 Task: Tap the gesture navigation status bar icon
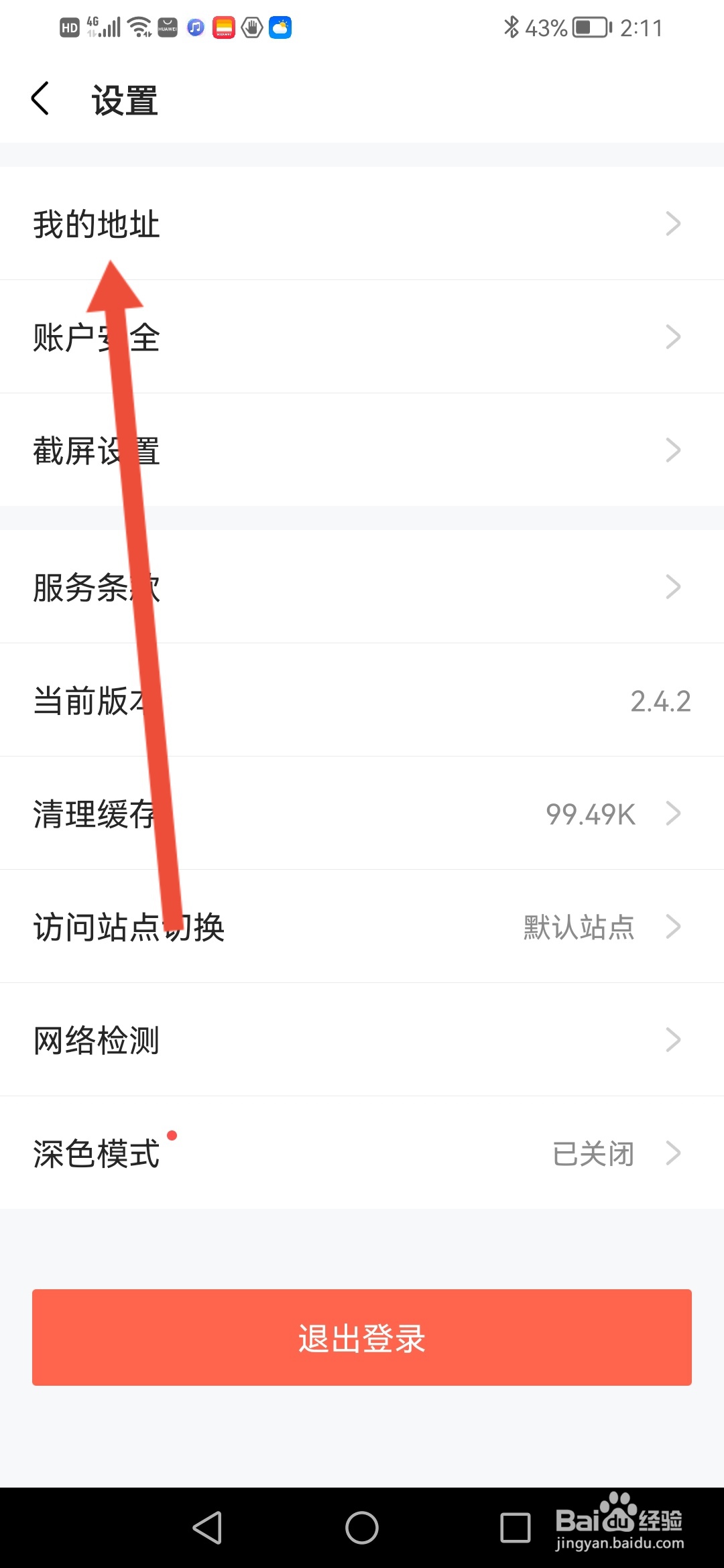click(251, 27)
